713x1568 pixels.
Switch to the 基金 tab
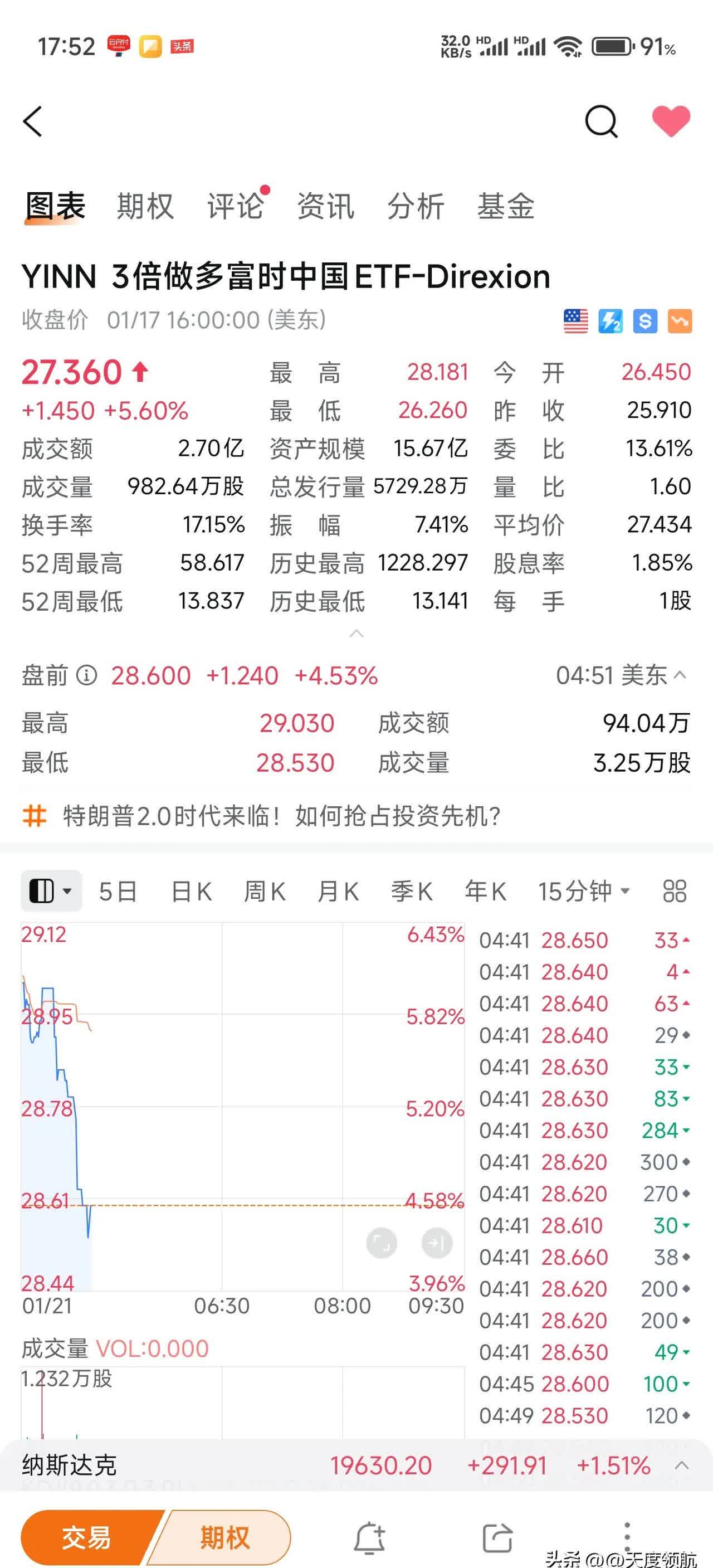[506, 206]
